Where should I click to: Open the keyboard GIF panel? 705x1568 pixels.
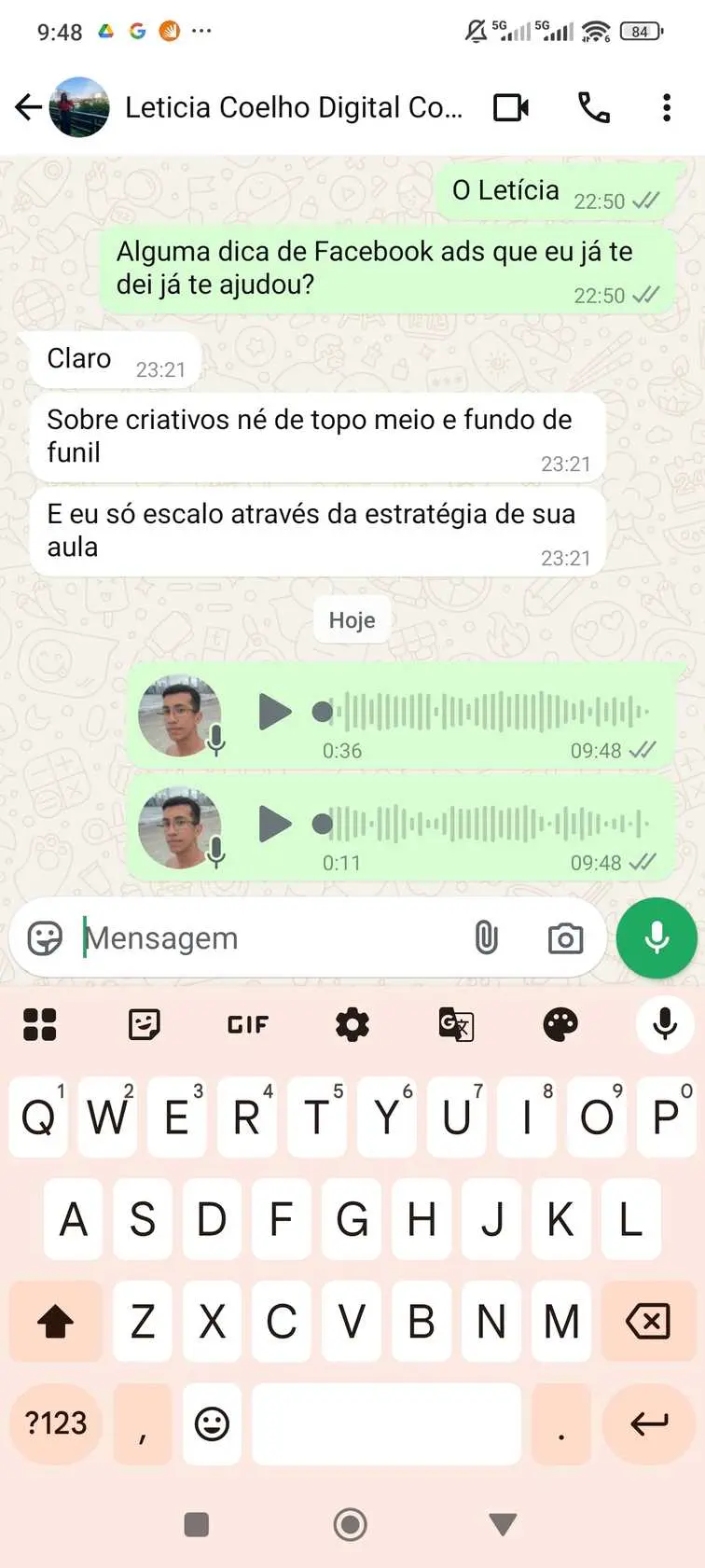(248, 1024)
